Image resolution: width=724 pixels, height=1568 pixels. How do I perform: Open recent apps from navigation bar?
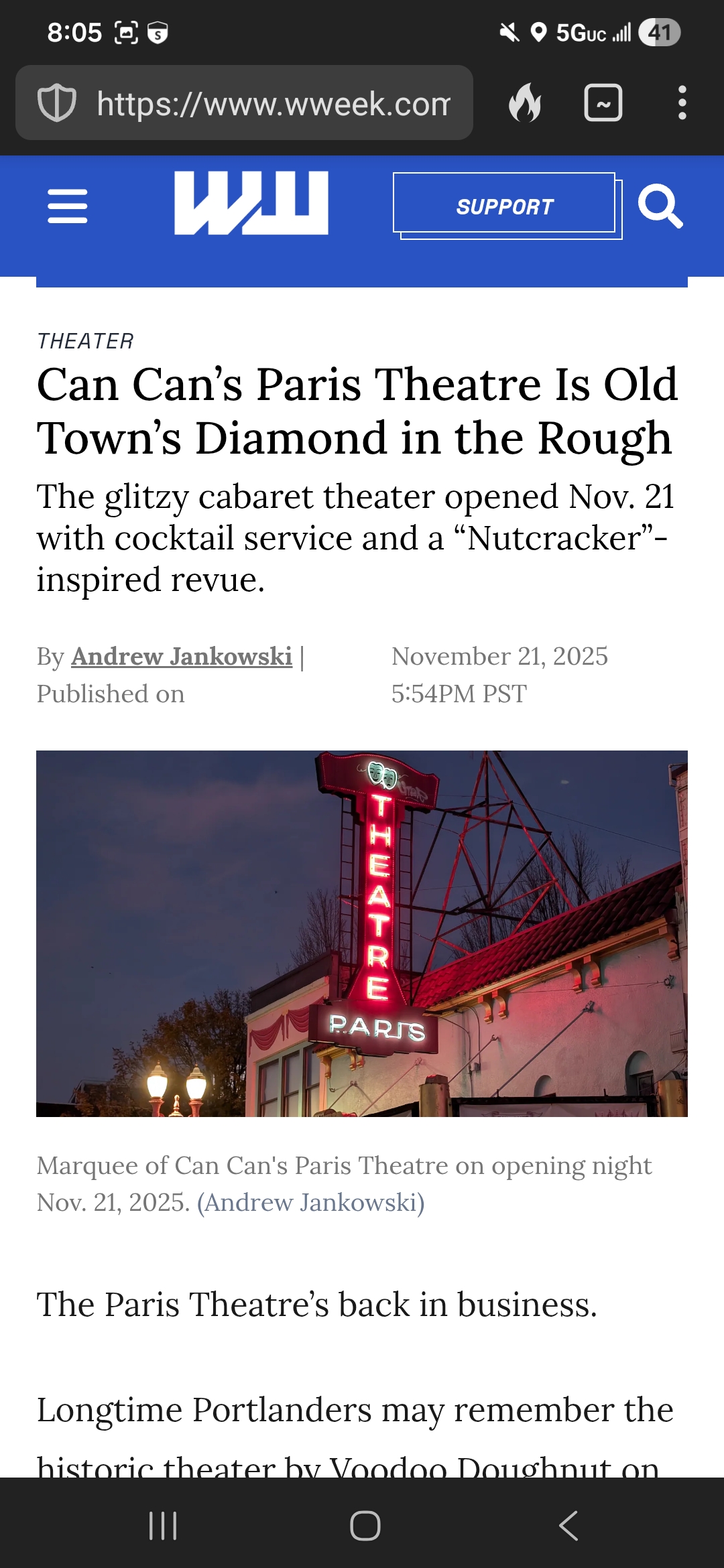tap(163, 1526)
